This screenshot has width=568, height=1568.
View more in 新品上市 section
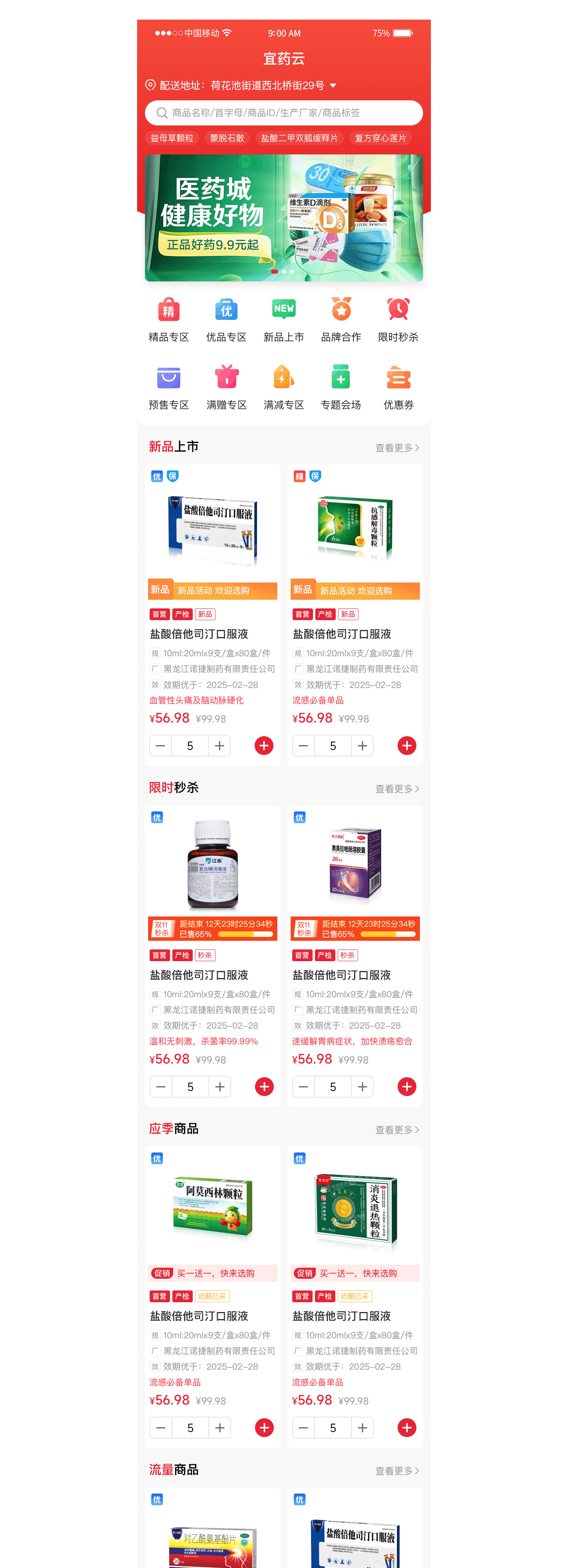[396, 447]
